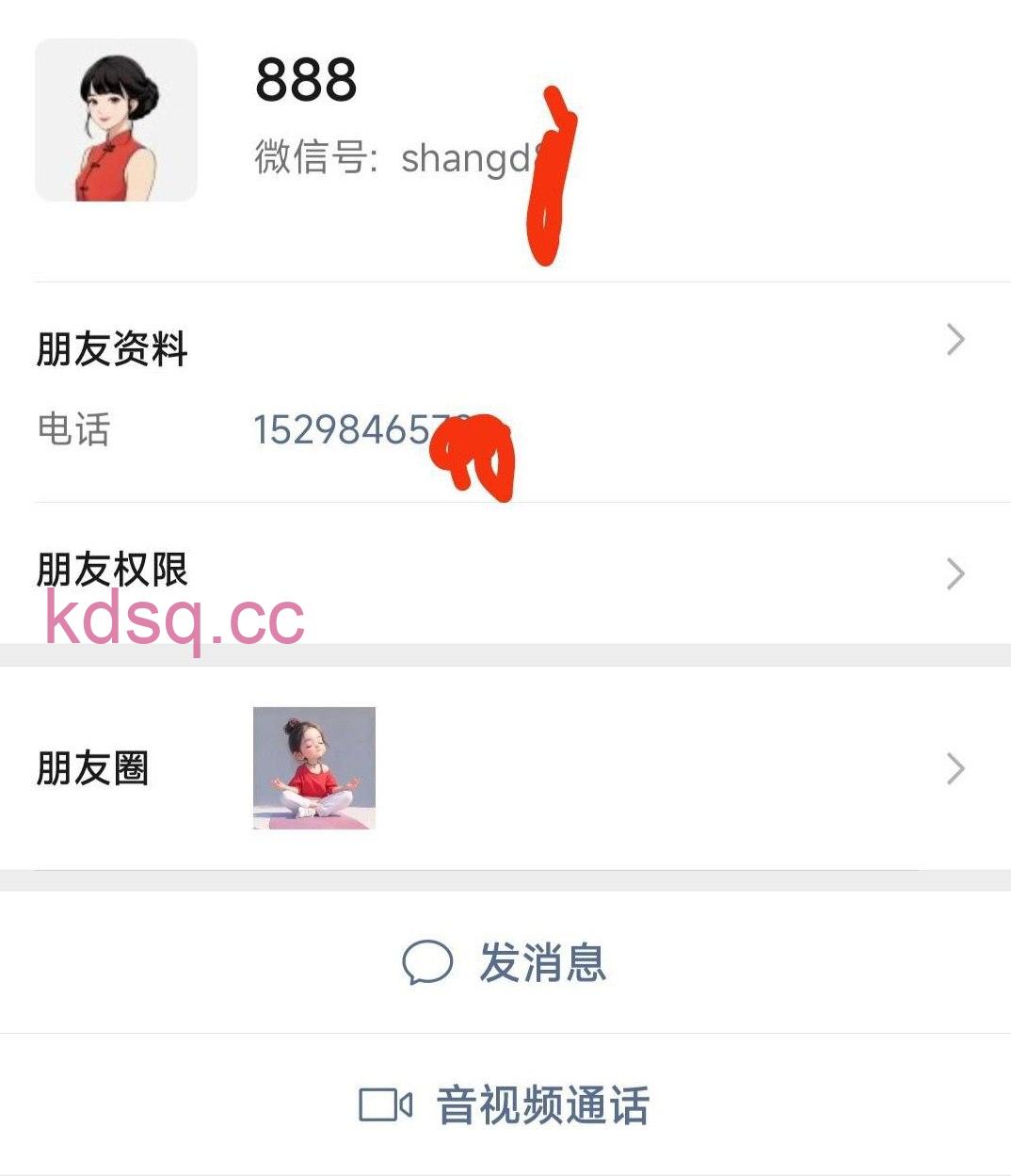Start 音视频通话 call

click(x=505, y=1105)
